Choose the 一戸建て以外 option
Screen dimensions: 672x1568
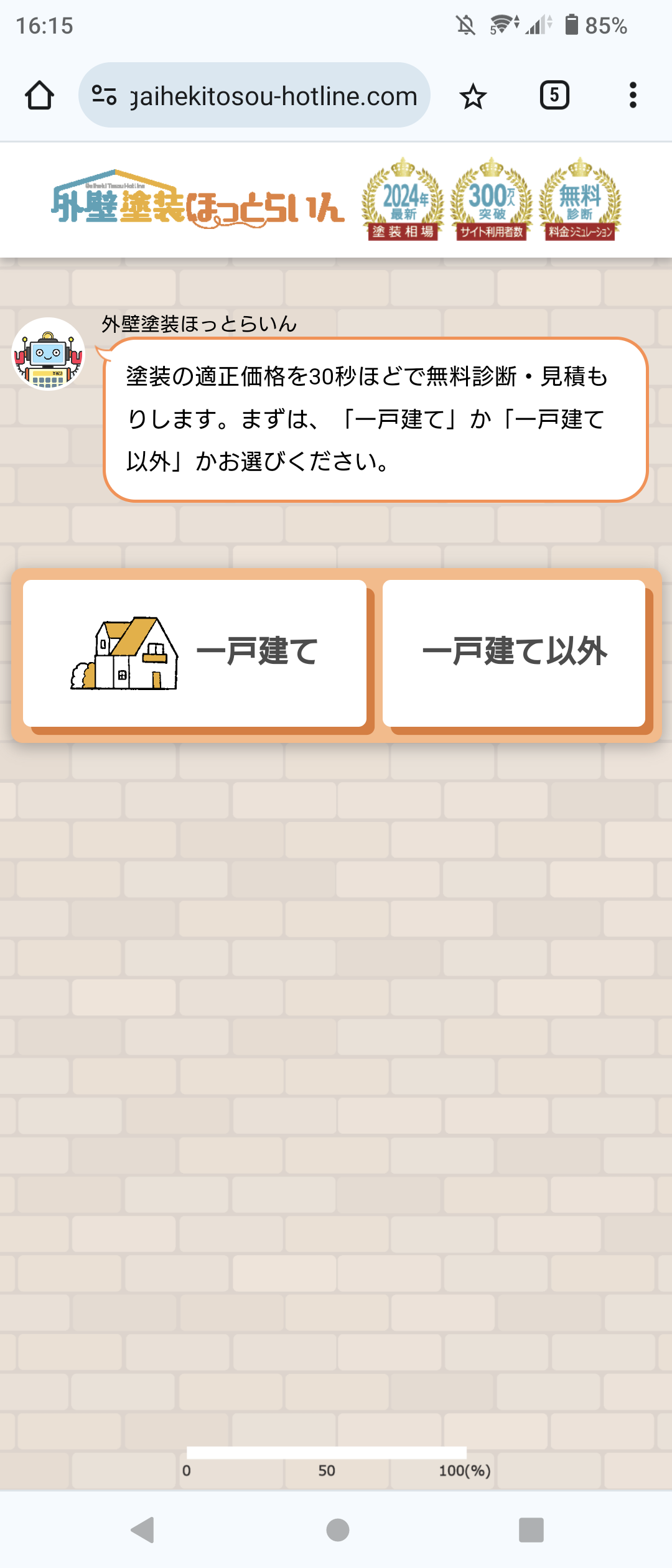[514, 653]
